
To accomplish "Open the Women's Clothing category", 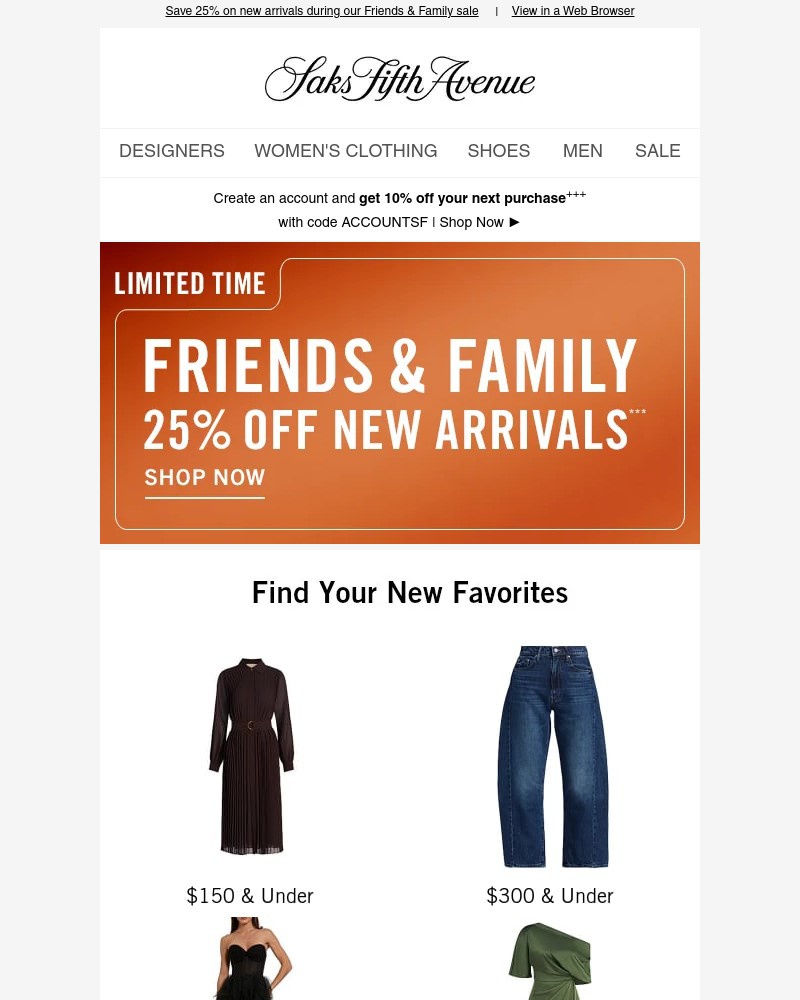I will 345,151.
